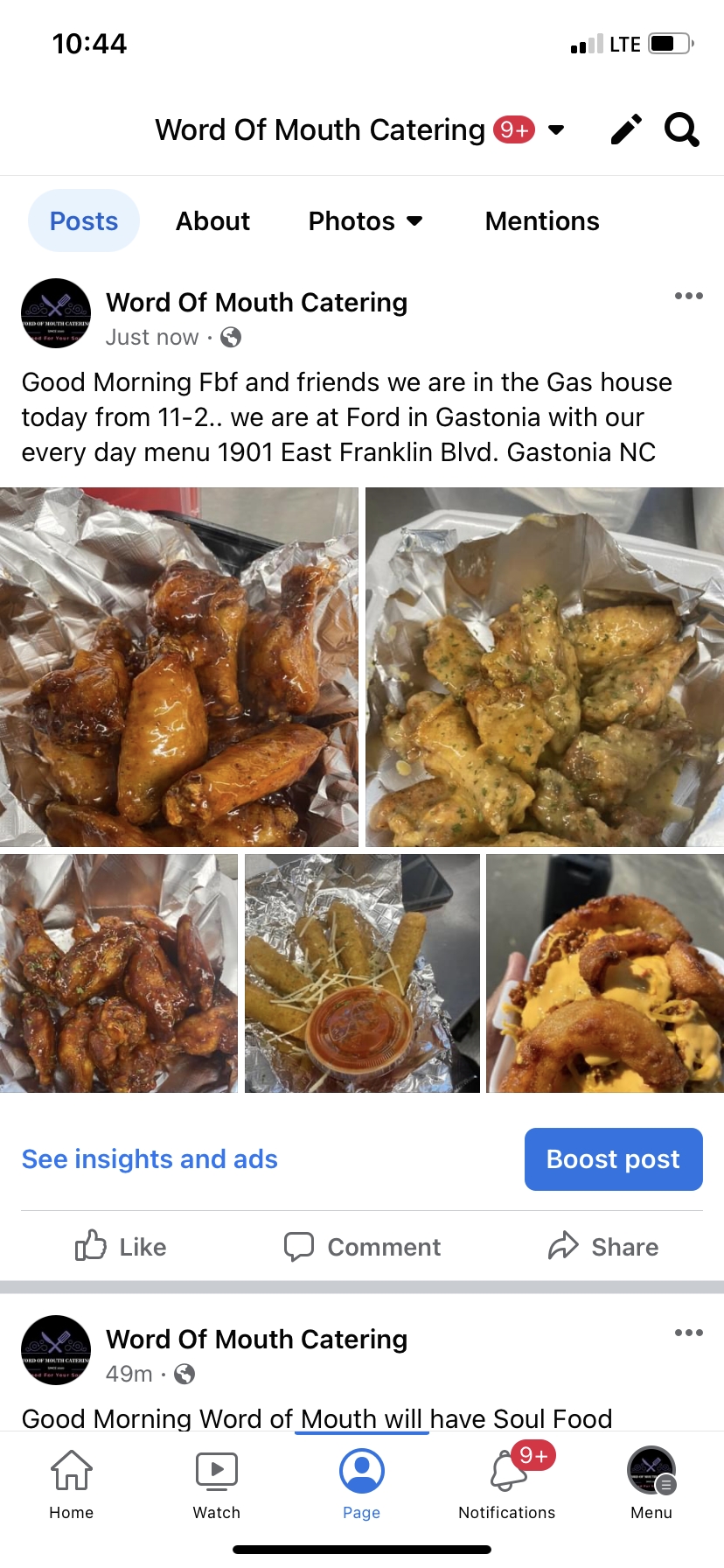The height and width of the screenshot is (1568, 724).
Task: View the chili cheese onion rings photo
Action: tap(605, 973)
